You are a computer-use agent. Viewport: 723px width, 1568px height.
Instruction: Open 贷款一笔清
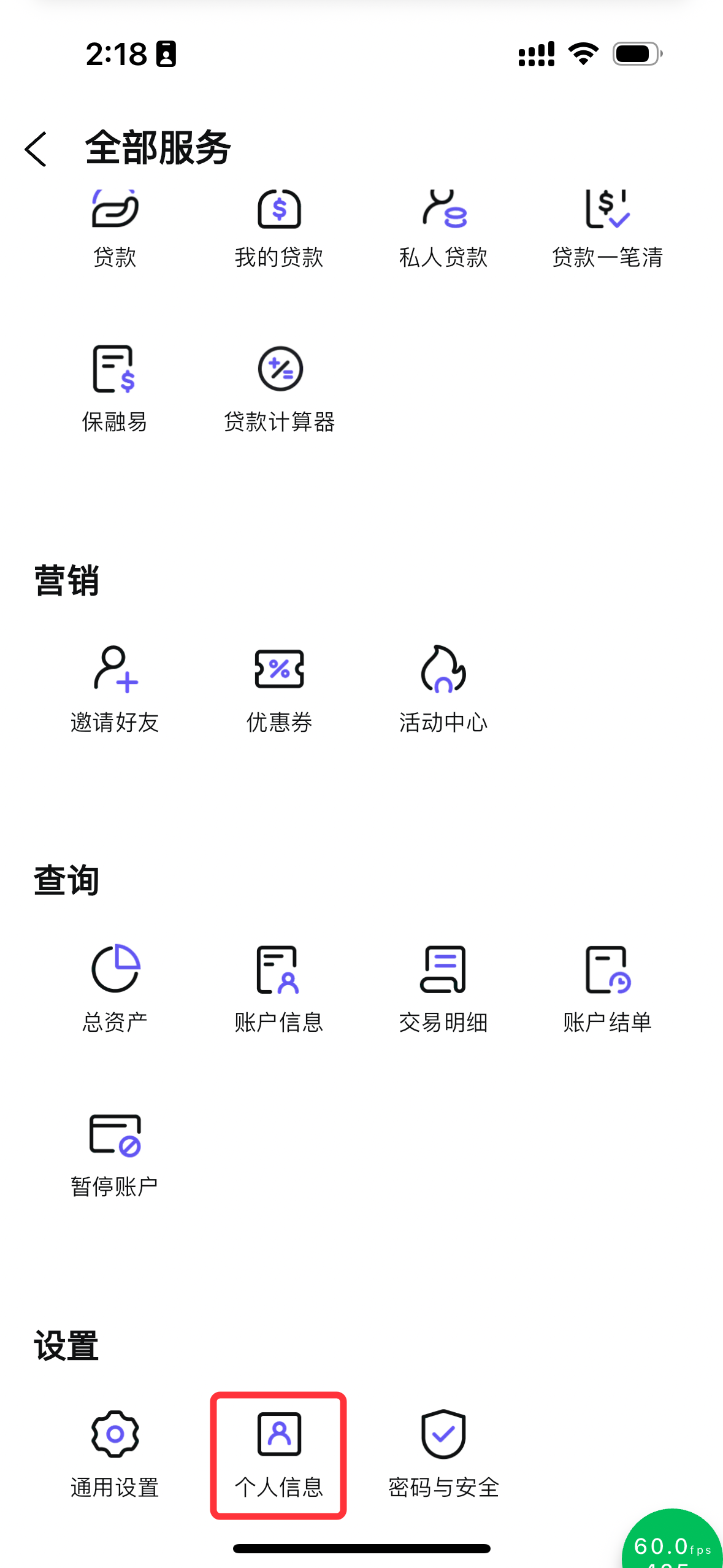pyautogui.click(x=607, y=230)
